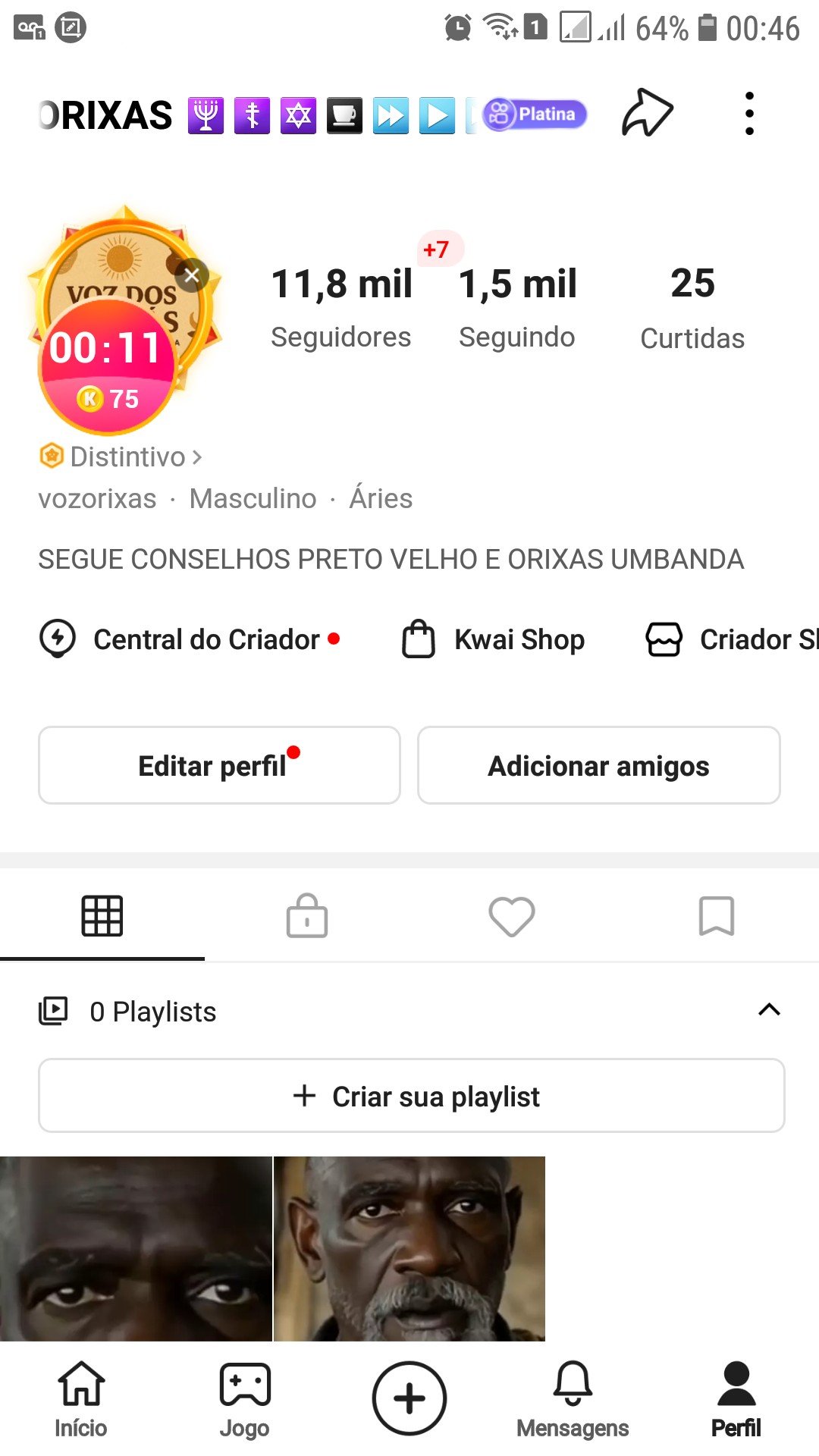Tap Adicionar amigos
The width and height of the screenshot is (819, 1456).
coord(598,765)
